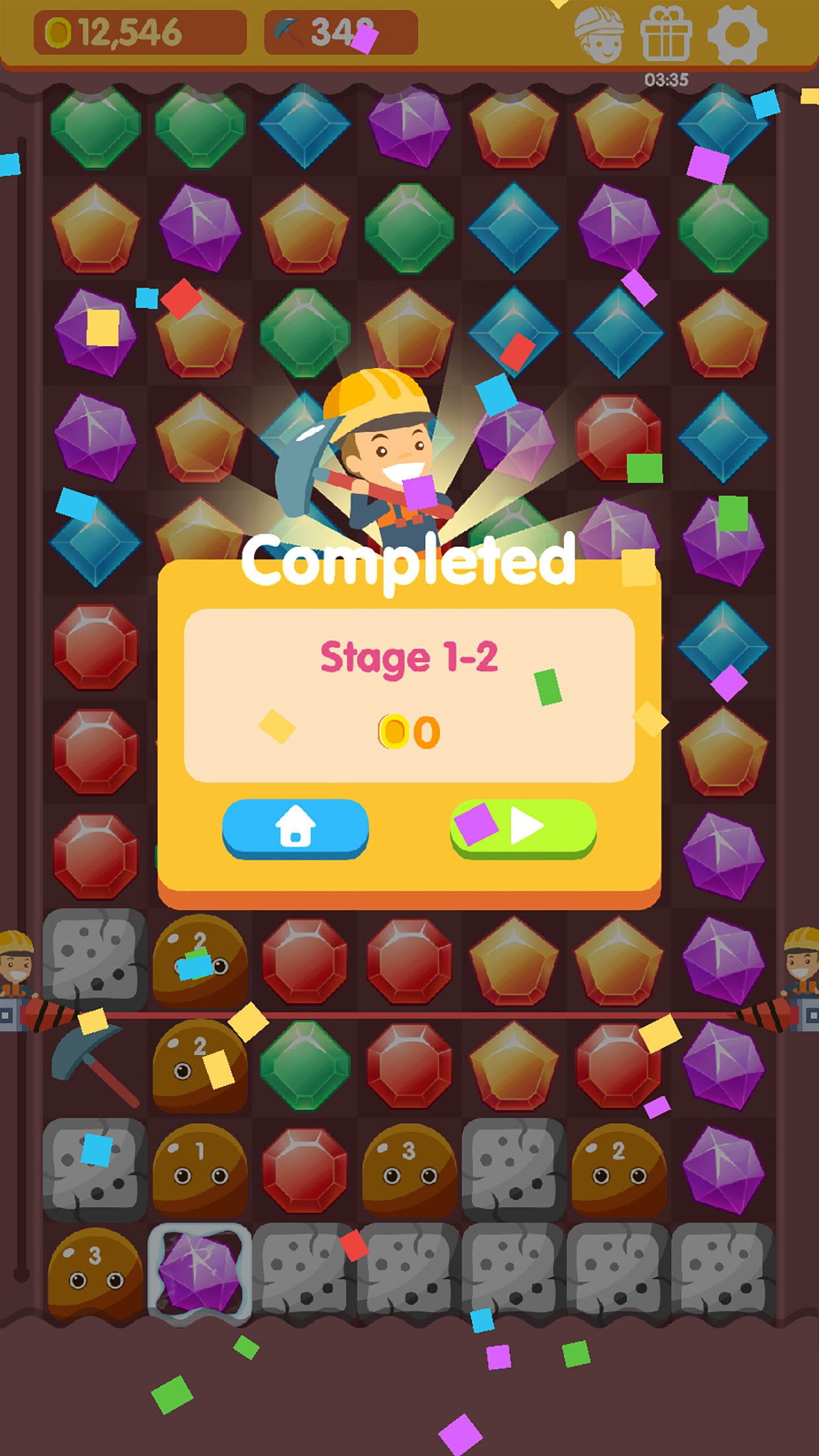Open the settings gear

pos(737,34)
